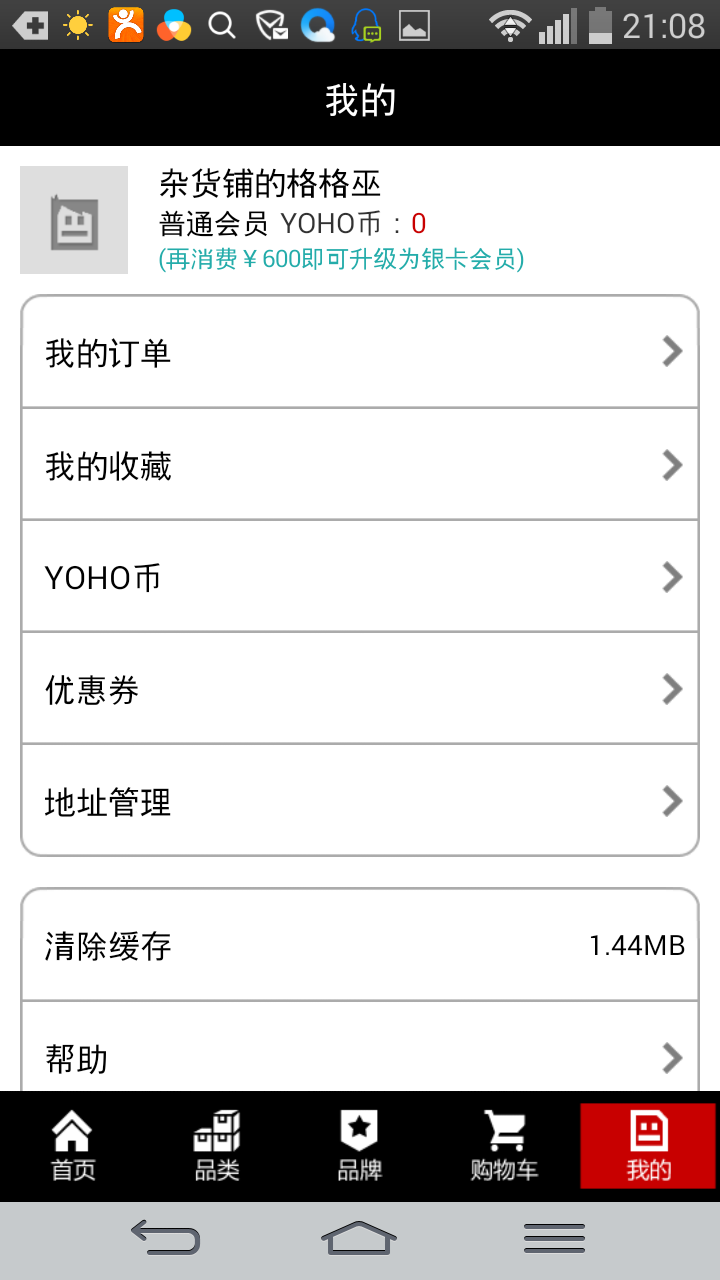The width and height of the screenshot is (720, 1280).
Task: Tap the system back button
Action: [165, 1238]
